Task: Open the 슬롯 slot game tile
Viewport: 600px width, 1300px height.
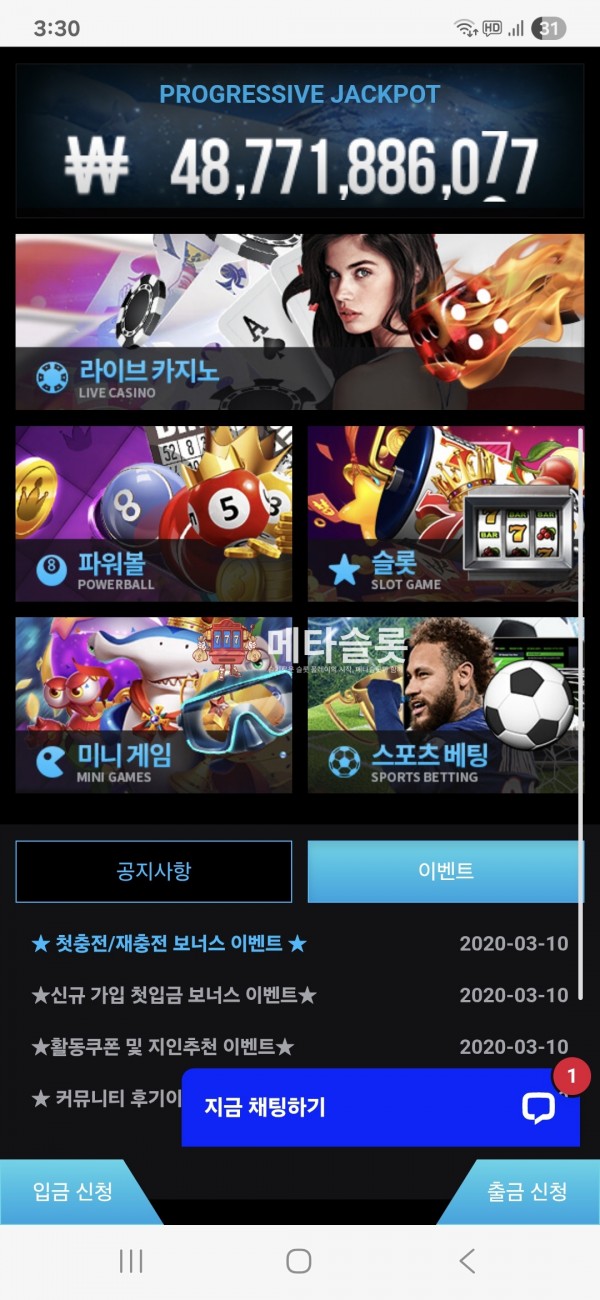Action: coord(443,514)
